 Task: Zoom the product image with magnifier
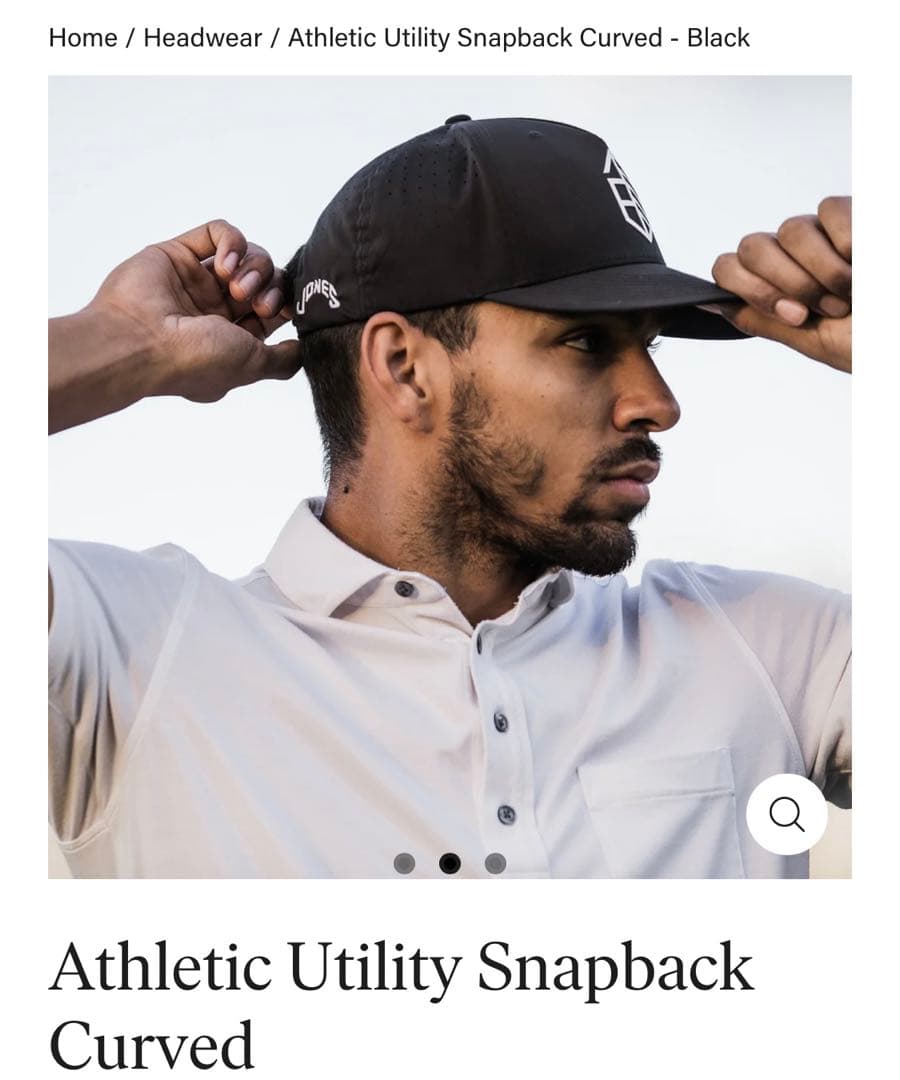786,815
